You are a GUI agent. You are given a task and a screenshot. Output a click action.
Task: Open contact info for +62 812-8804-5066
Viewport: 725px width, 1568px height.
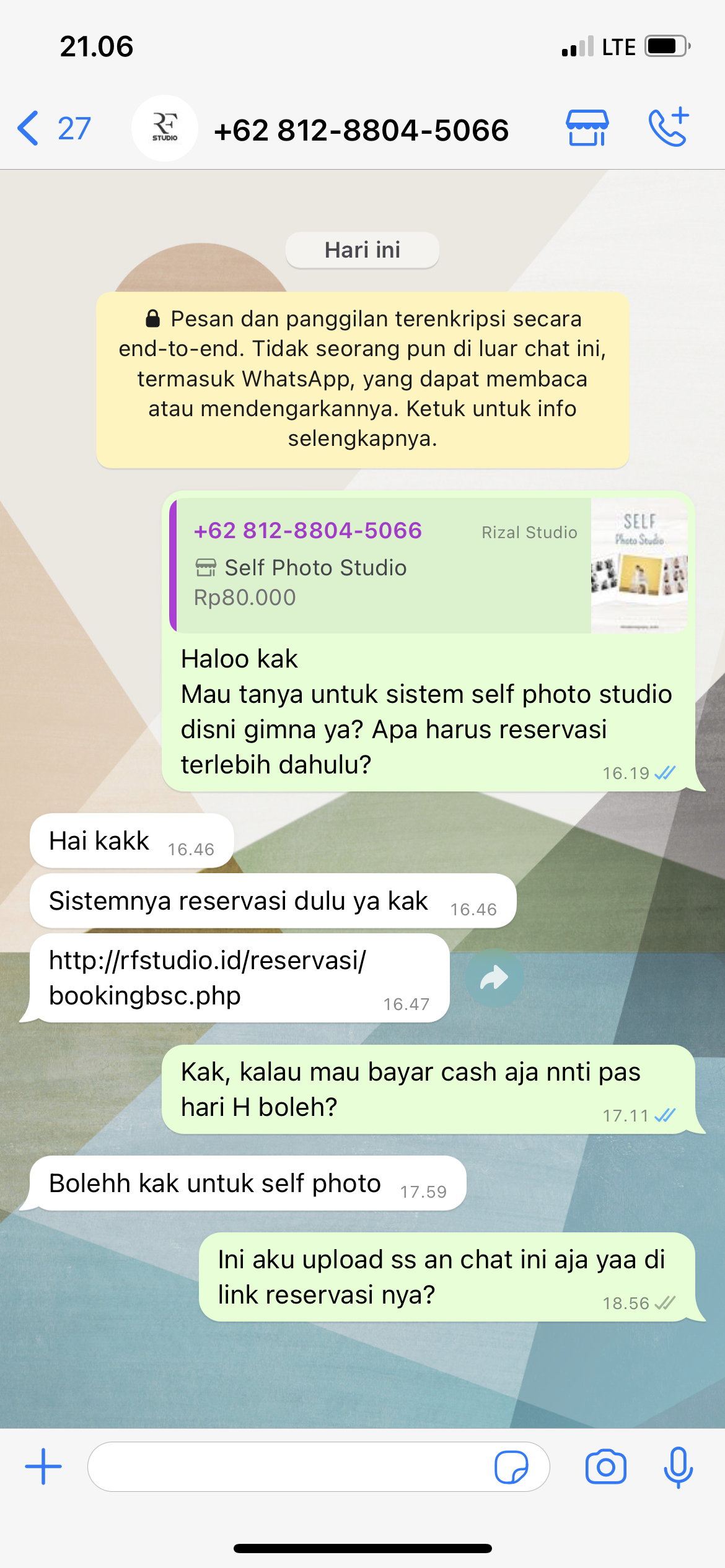coord(361,130)
